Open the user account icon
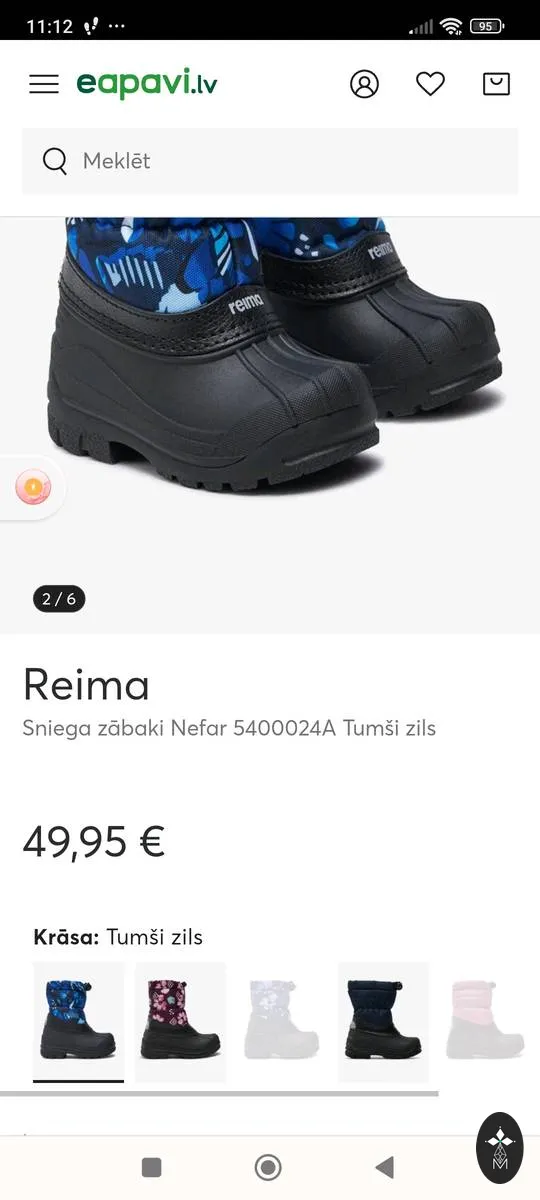 coord(365,84)
